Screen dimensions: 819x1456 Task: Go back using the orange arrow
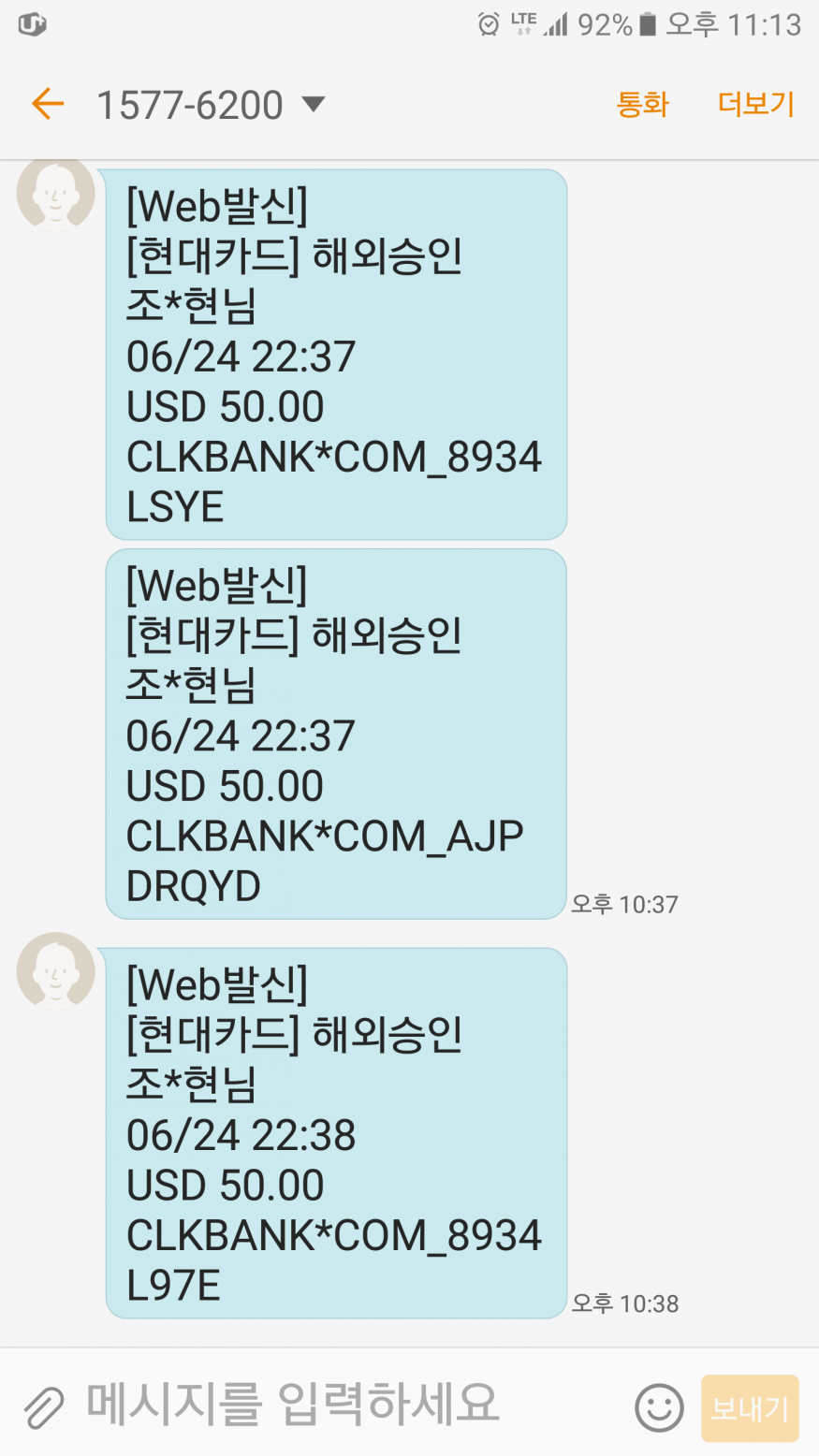pyautogui.click(x=47, y=104)
